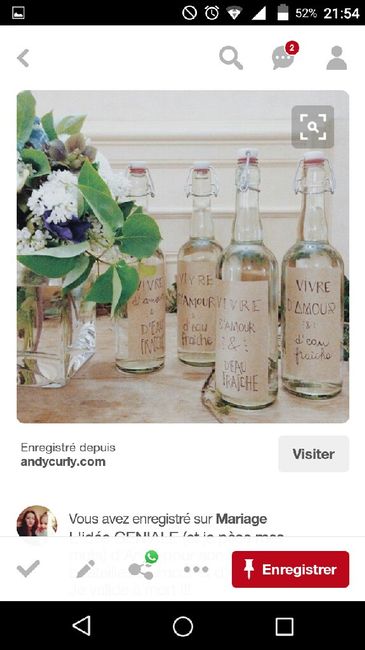Go back using the top-left arrow
Image resolution: width=365 pixels, height=650 pixels.
click(x=23, y=58)
